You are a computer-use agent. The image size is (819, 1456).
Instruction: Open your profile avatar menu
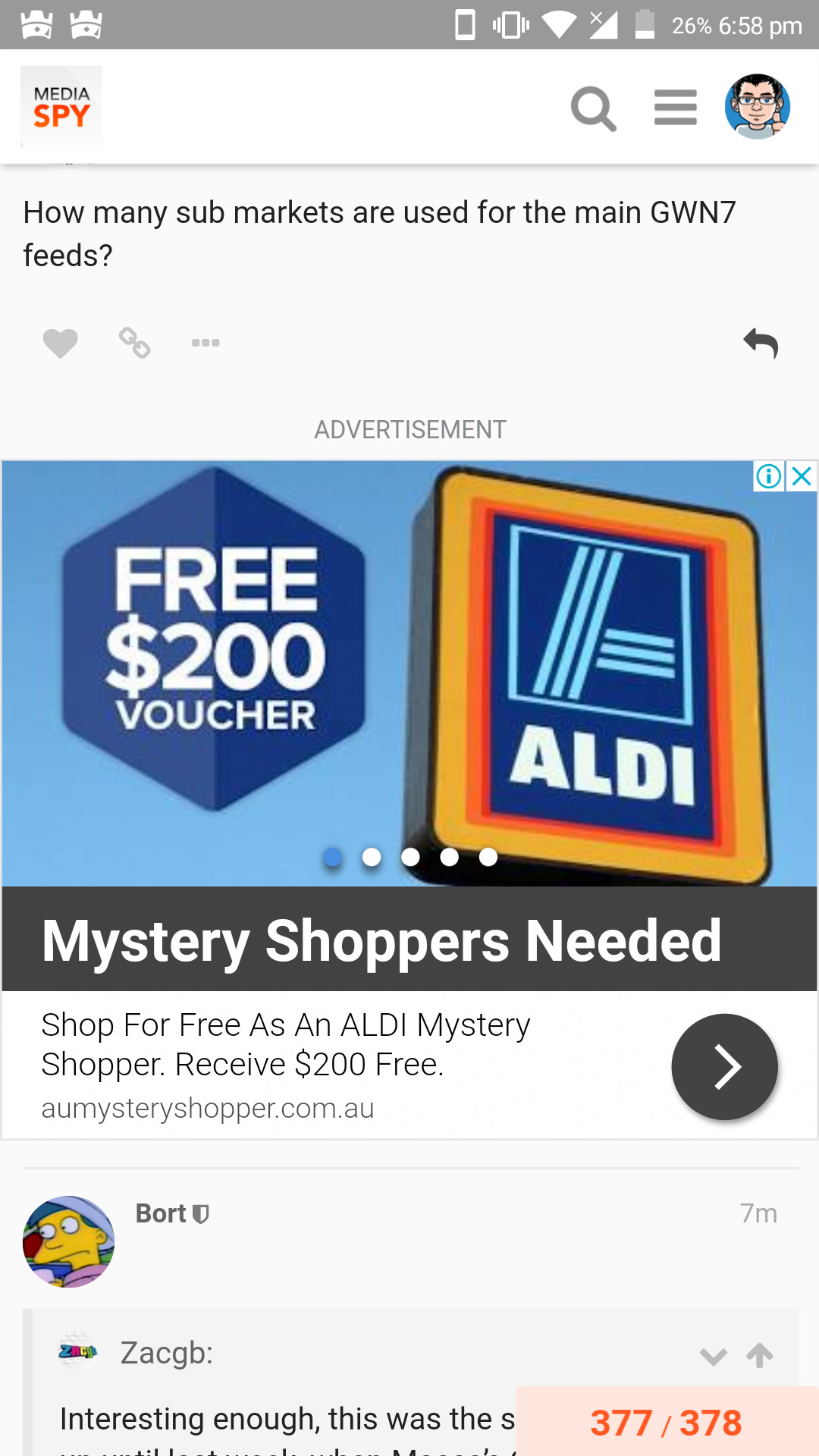757,107
